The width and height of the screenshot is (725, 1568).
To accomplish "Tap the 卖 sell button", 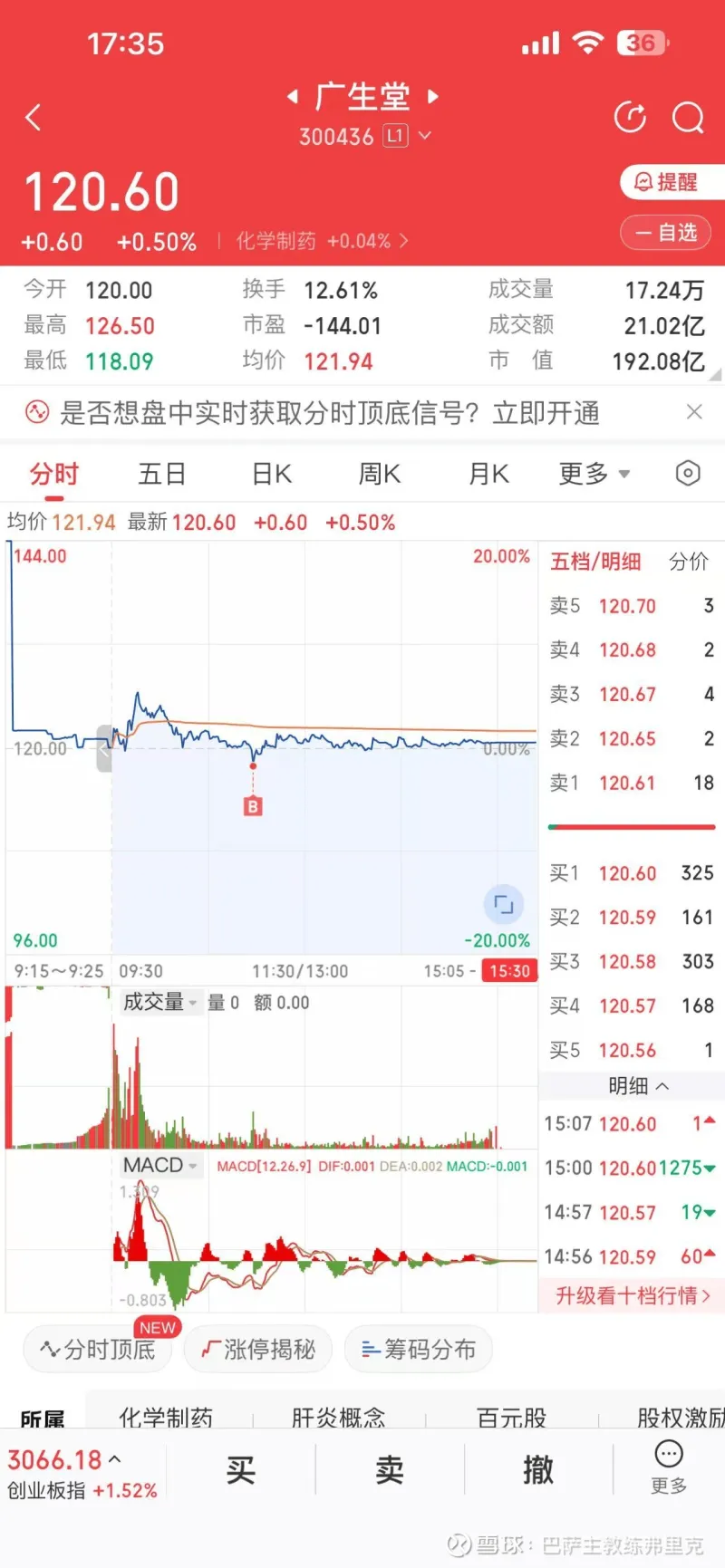I will [390, 1469].
